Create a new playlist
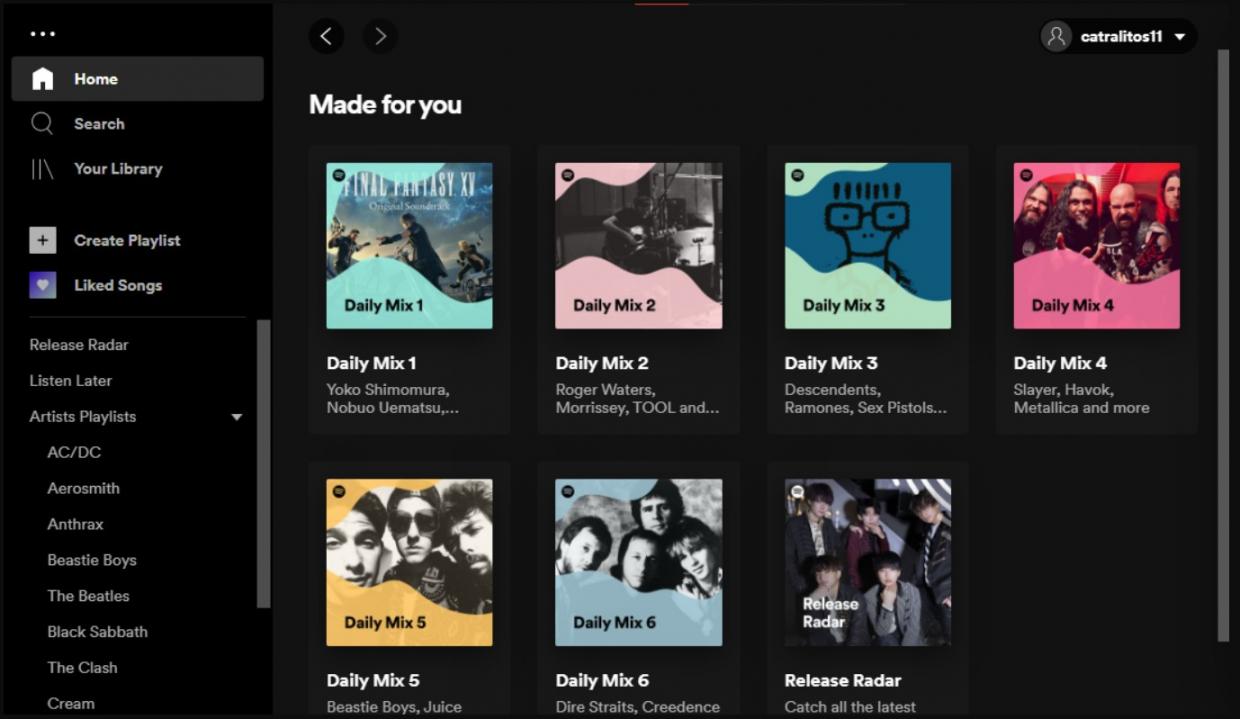 pos(126,241)
